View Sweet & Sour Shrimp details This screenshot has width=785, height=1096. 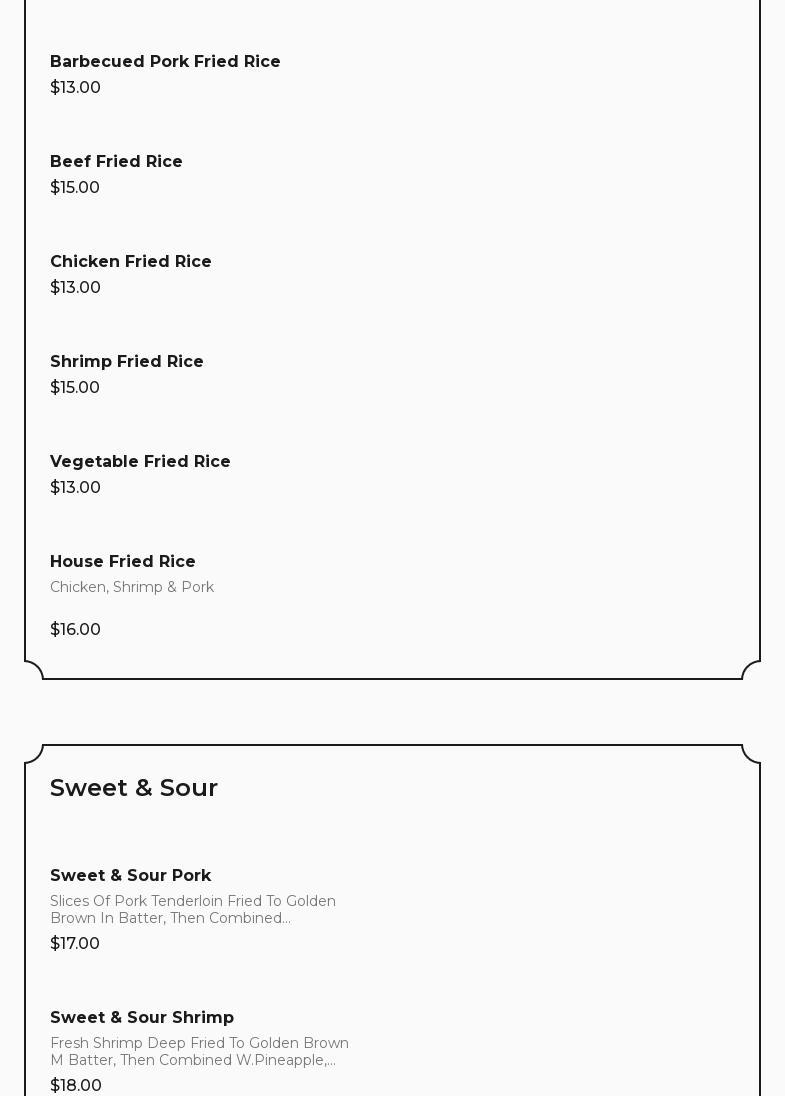[142, 1018]
